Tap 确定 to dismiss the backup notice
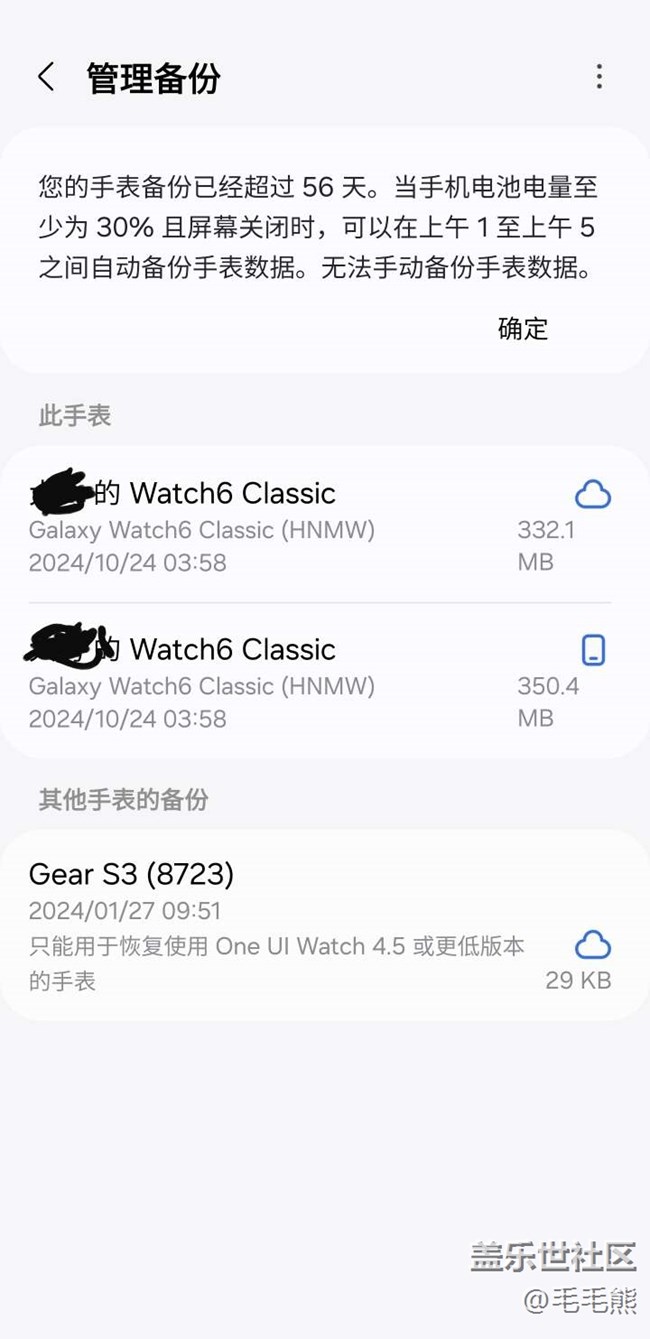650x1339 pixels. tap(523, 328)
